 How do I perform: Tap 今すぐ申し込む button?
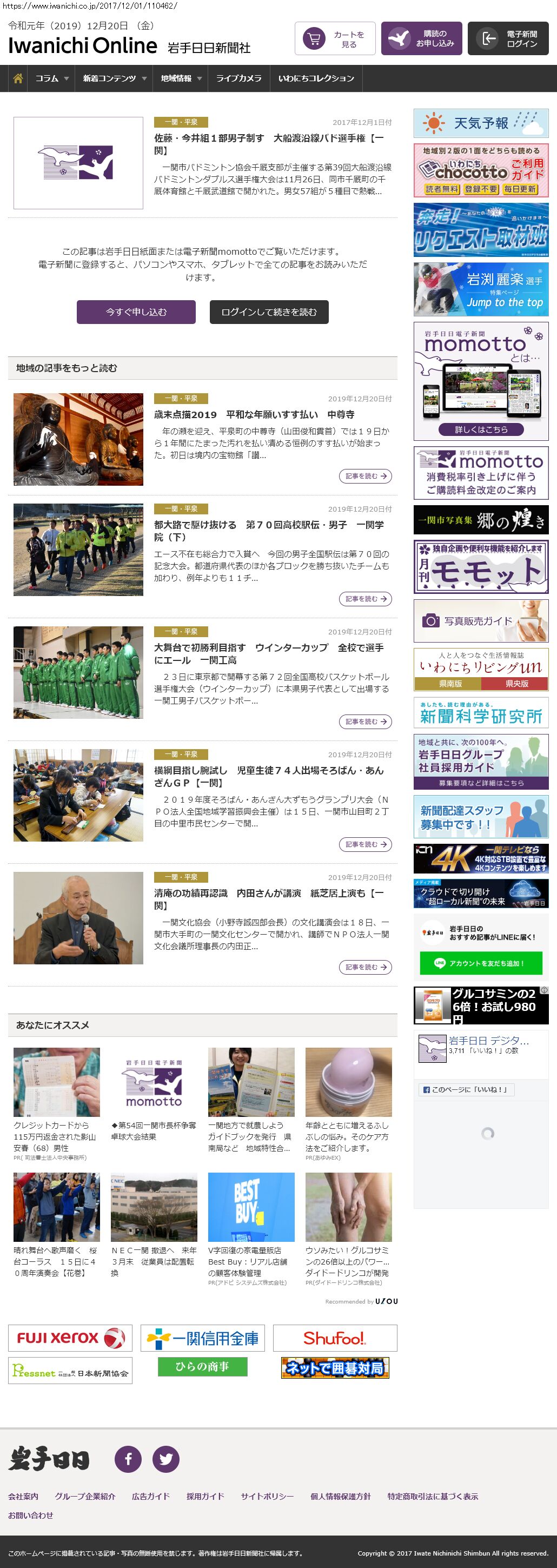pyautogui.click(x=136, y=312)
